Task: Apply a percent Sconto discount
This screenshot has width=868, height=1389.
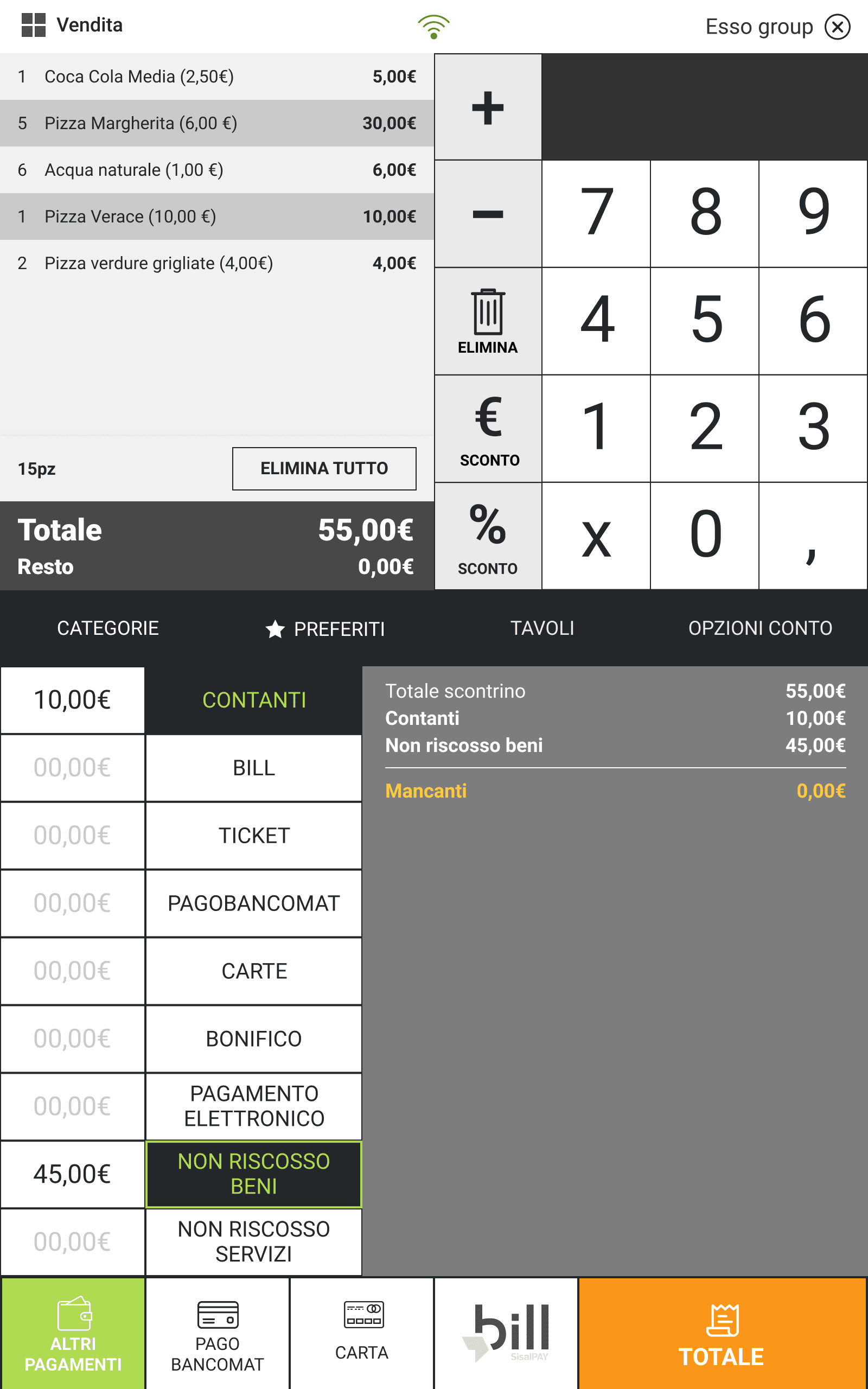Action: pyautogui.click(x=488, y=536)
